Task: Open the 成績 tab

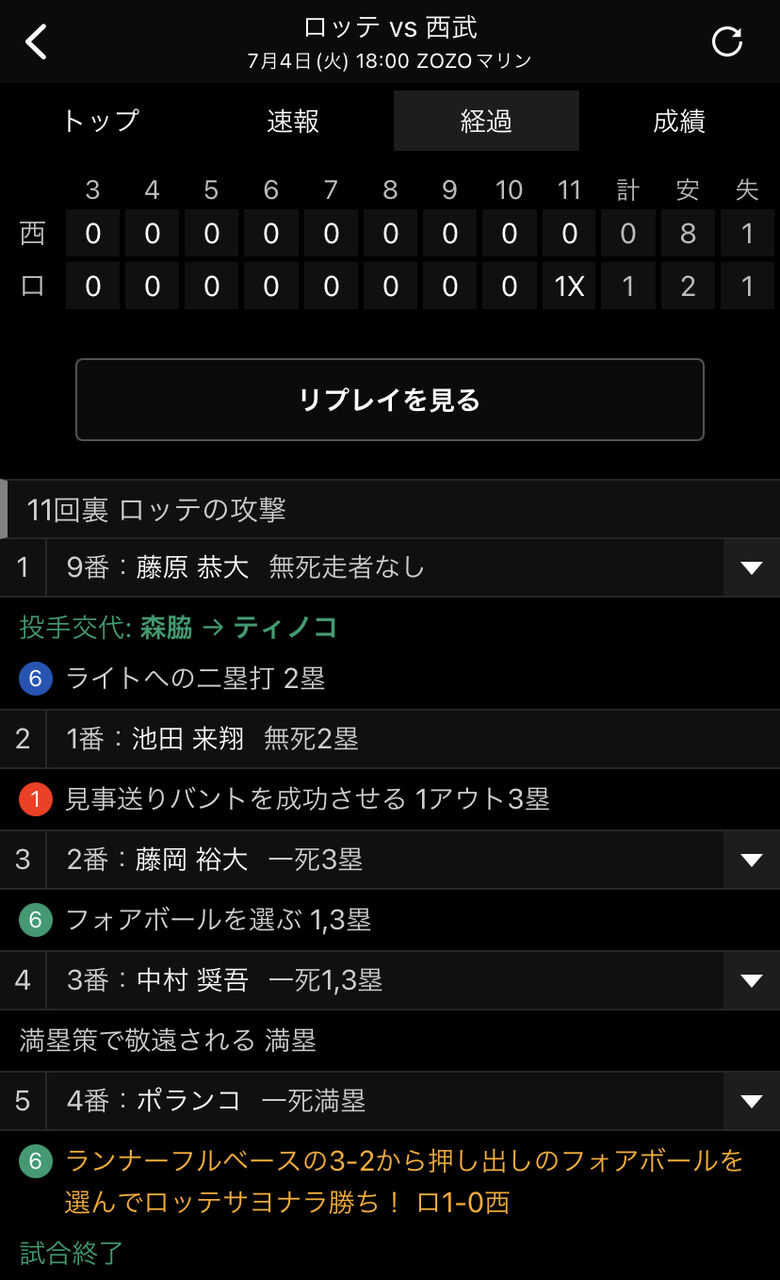Action: point(679,121)
